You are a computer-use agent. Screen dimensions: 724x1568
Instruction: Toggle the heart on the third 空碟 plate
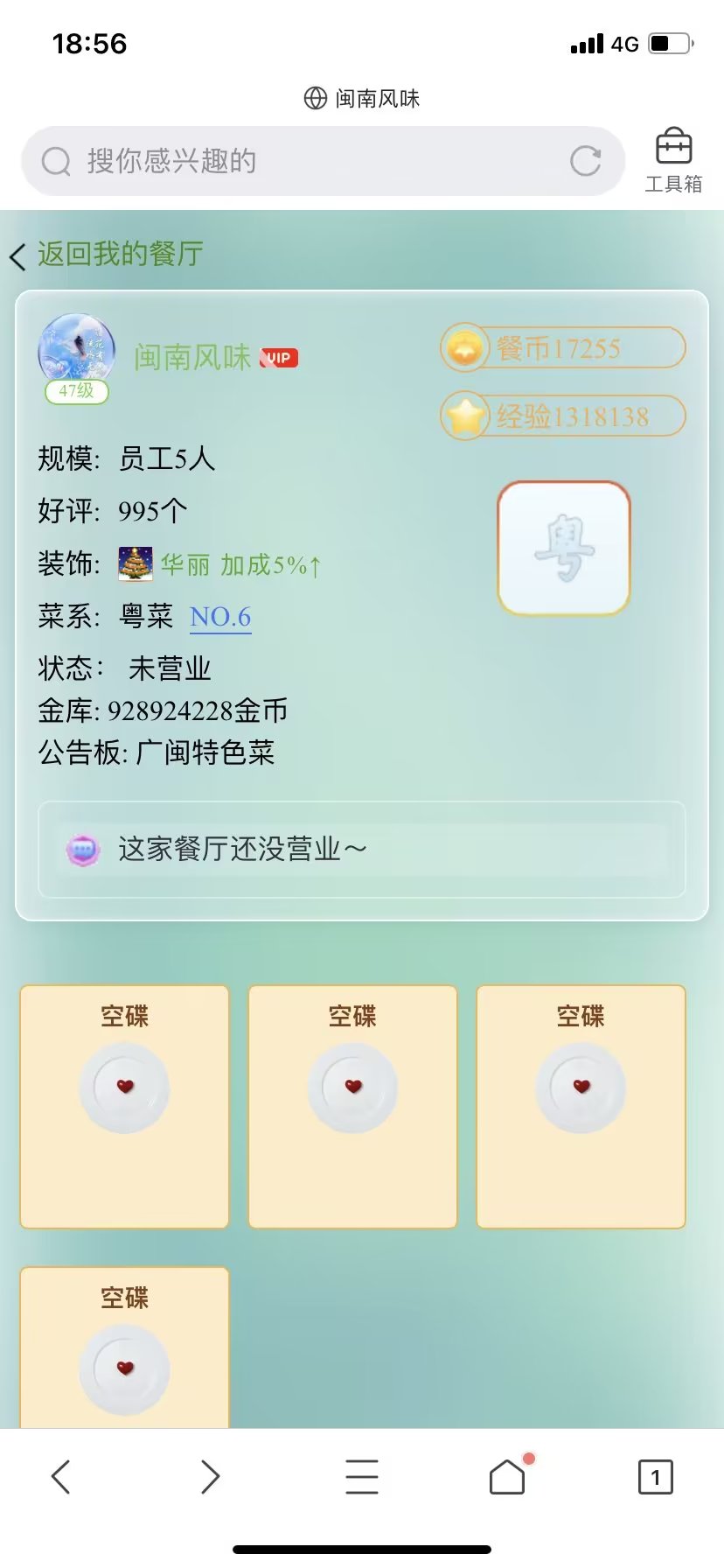(x=581, y=1087)
